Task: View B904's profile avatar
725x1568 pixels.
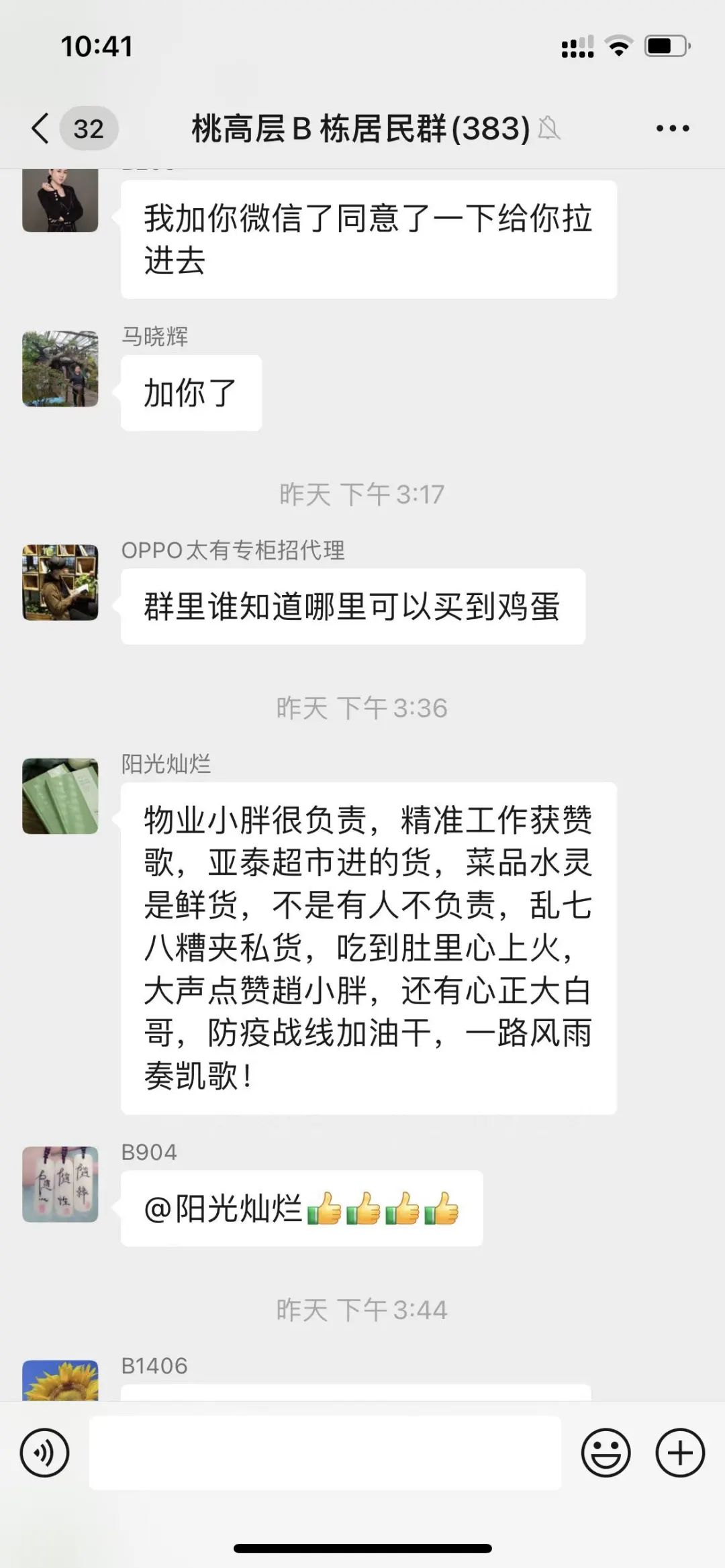Action: [60, 1184]
